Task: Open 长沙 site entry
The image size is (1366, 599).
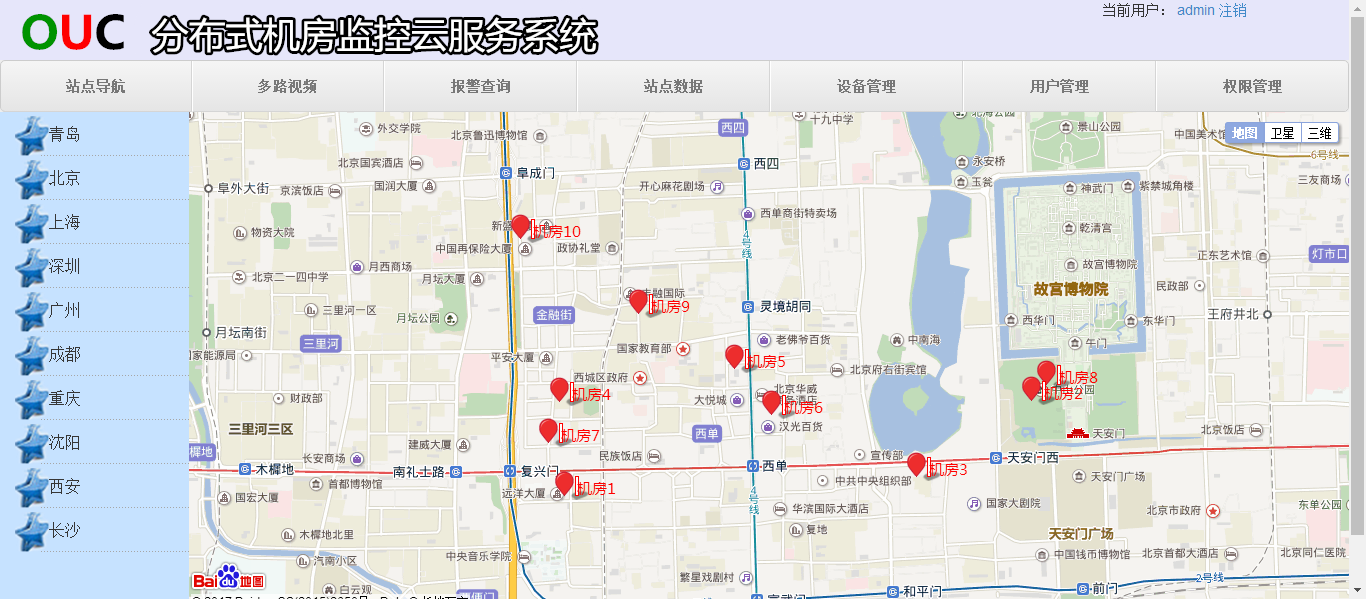Action: [64, 531]
